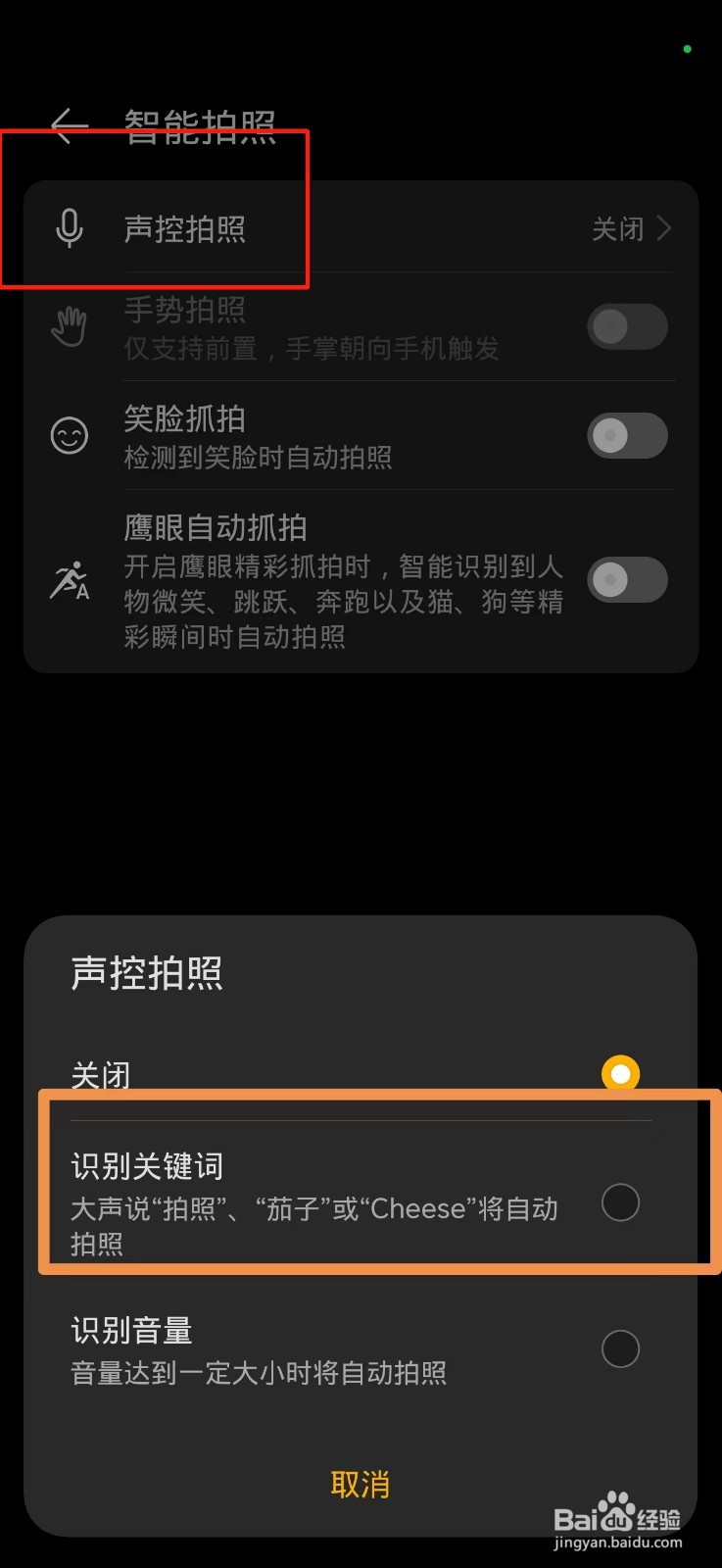Choose the 识别音量 radio option
Viewport: 722px width, 1568px height.
(x=621, y=1348)
